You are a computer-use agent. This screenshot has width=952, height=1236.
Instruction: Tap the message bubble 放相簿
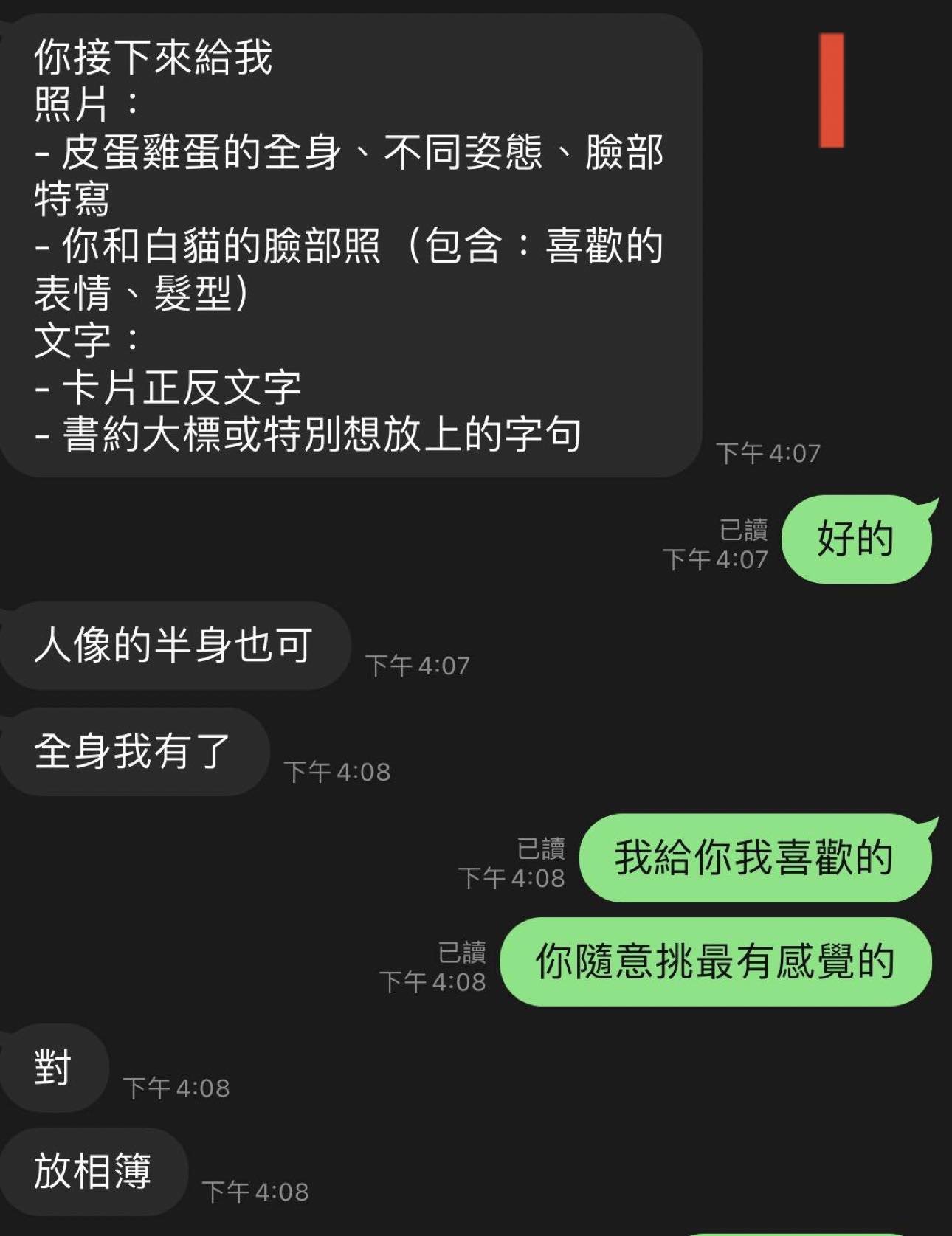pos(92,1173)
